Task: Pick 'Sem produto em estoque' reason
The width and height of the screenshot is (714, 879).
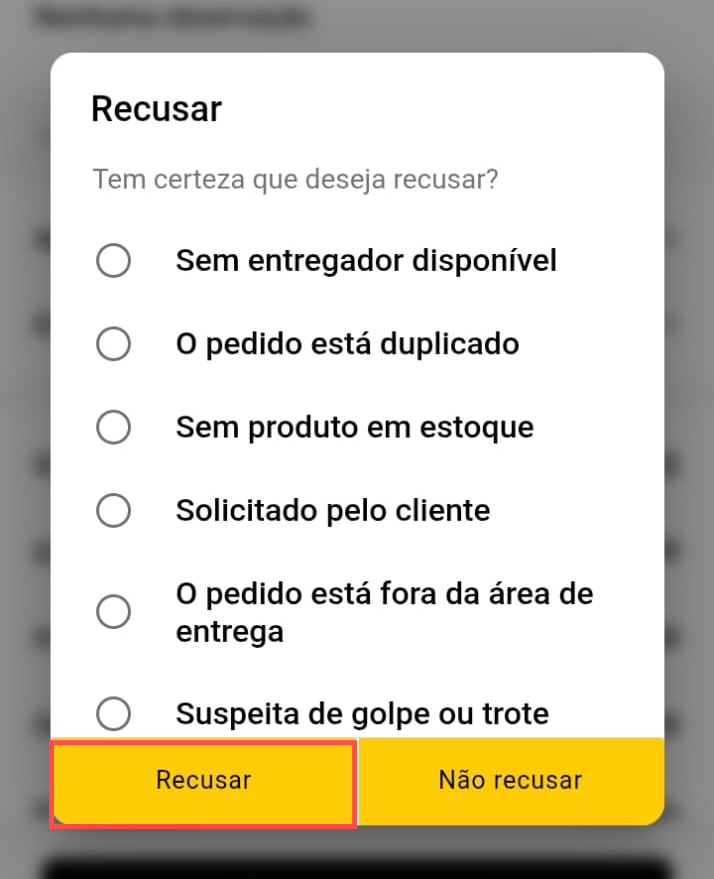Action: click(x=113, y=427)
